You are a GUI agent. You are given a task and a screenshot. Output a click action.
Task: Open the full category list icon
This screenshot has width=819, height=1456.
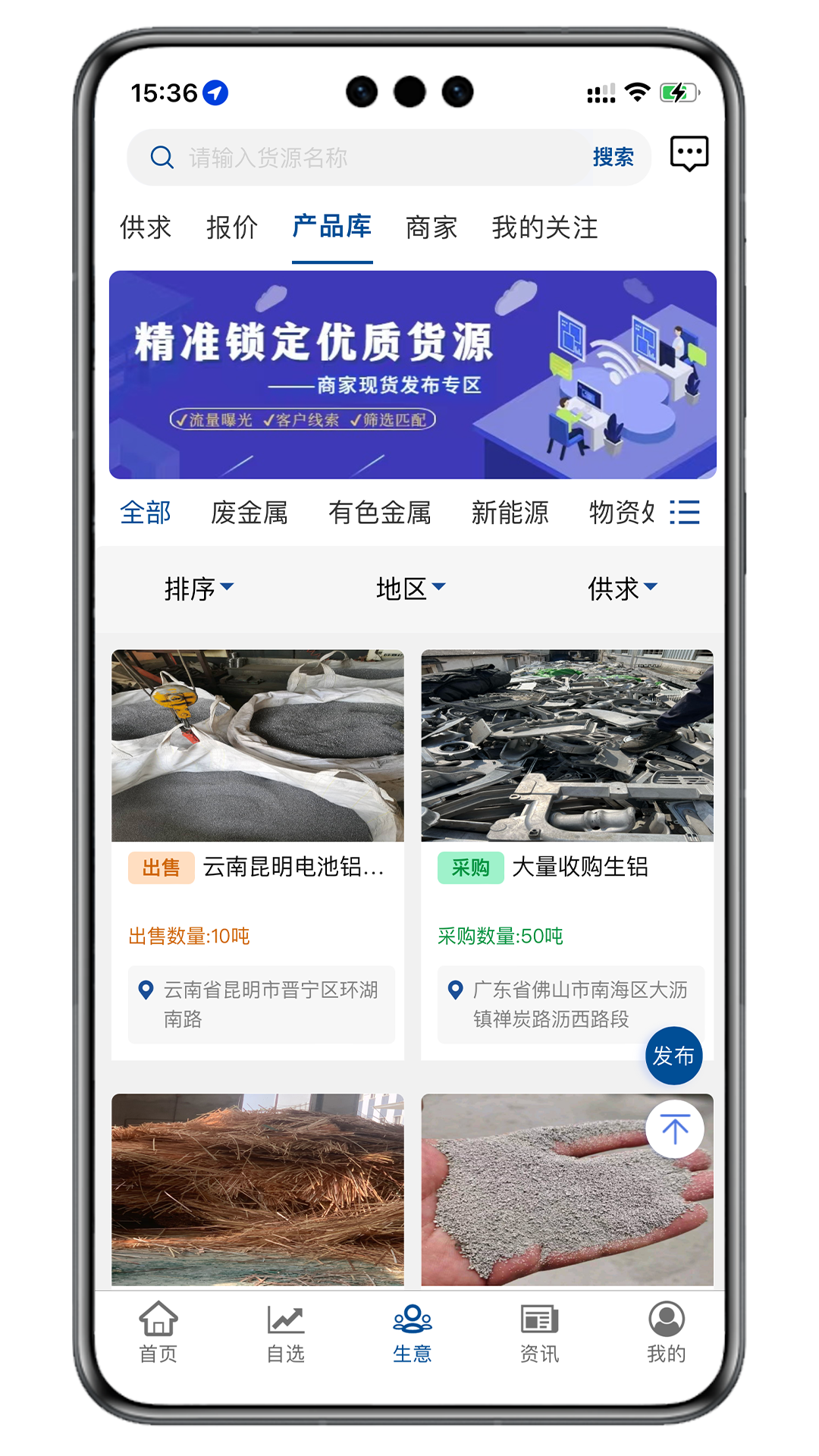click(x=685, y=513)
